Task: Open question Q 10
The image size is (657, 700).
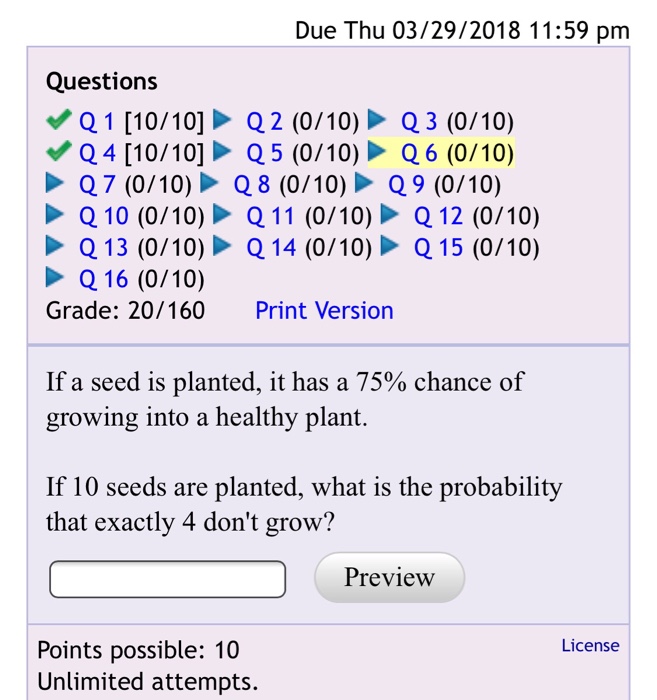Action: click(102, 216)
